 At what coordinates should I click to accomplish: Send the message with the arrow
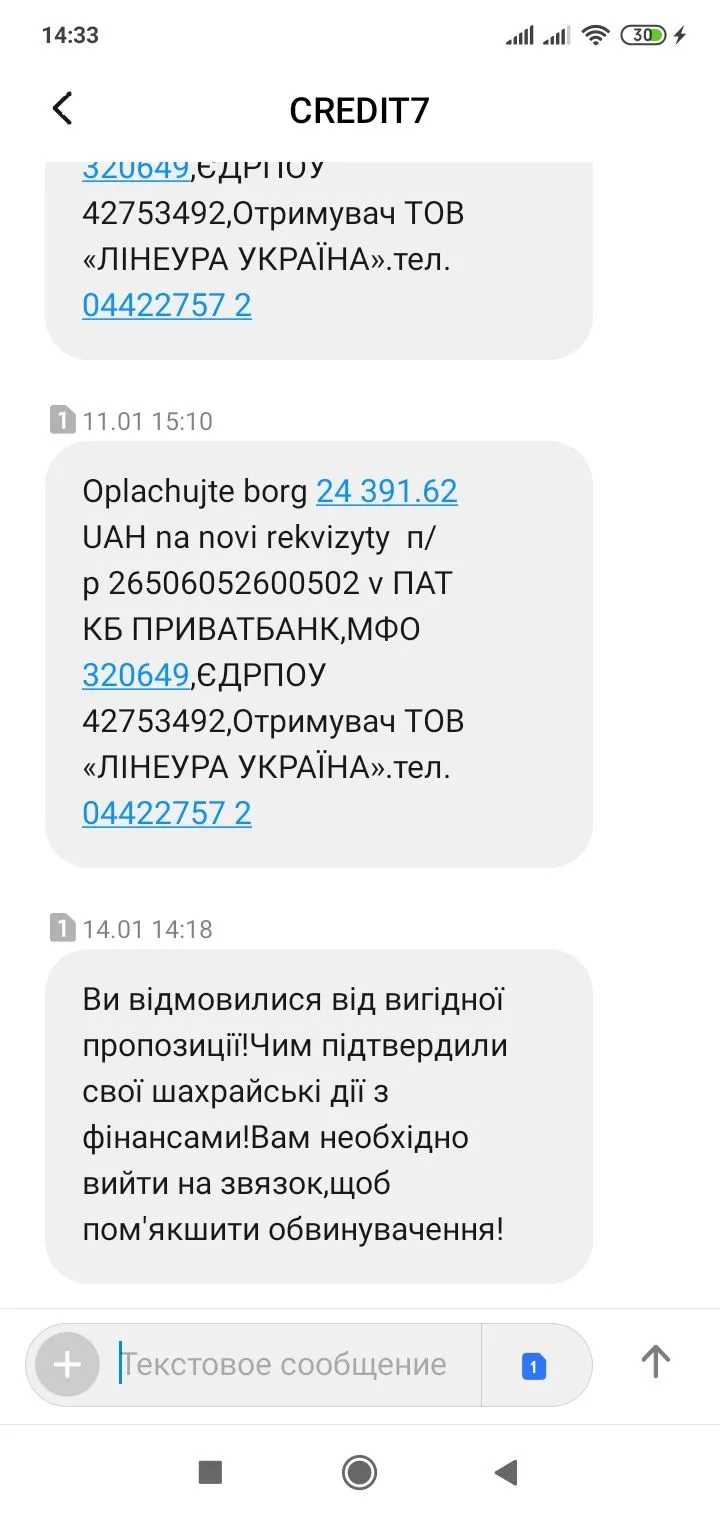click(x=655, y=1362)
